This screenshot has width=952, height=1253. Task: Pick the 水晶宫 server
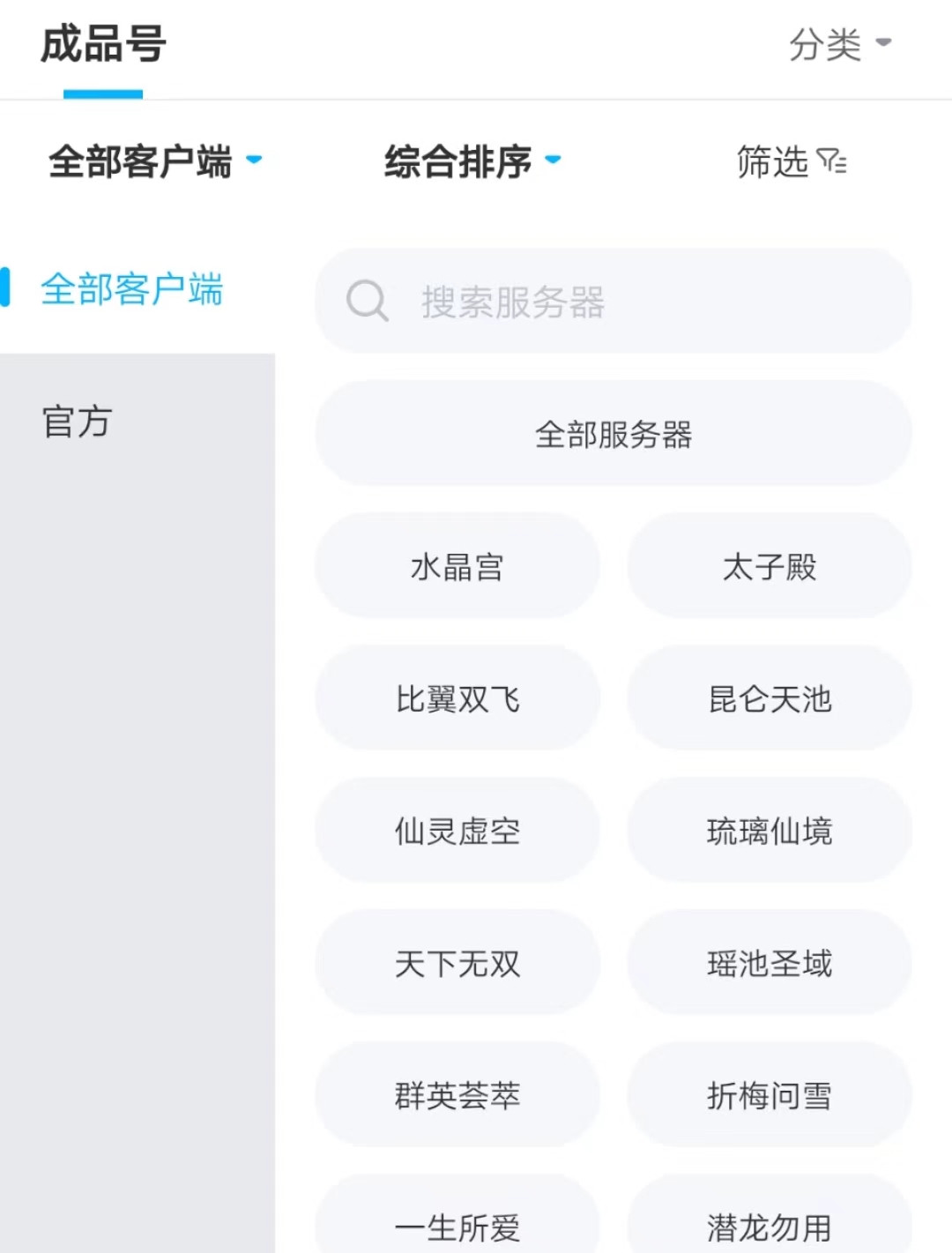pyautogui.click(x=457, y=566)
